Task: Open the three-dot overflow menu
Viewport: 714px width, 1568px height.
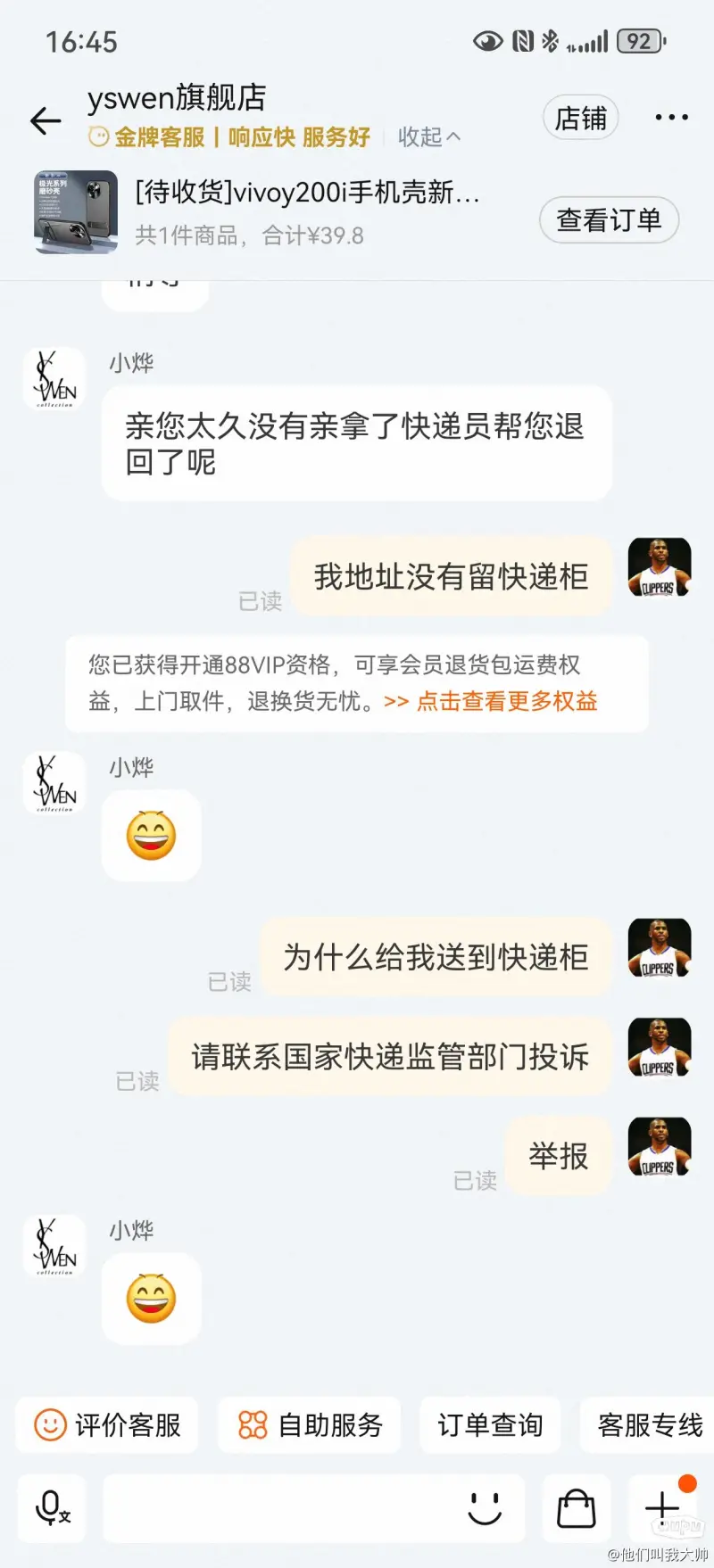Action: click(x=671, y=117)
